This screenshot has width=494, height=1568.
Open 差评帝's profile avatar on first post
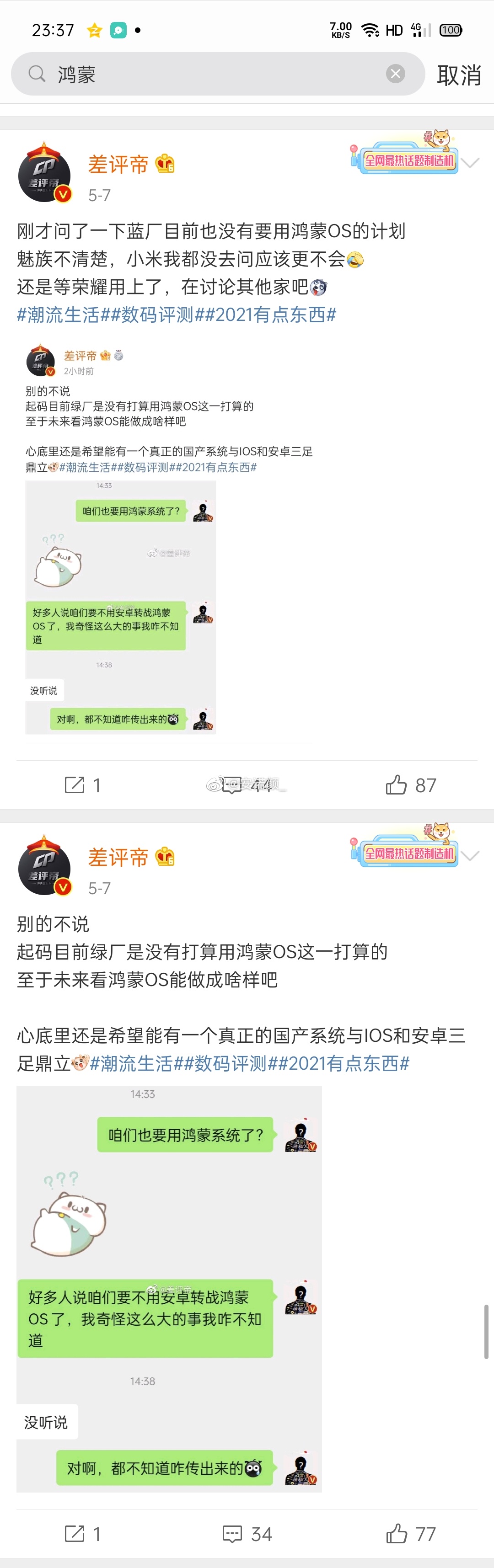[45, 174]
